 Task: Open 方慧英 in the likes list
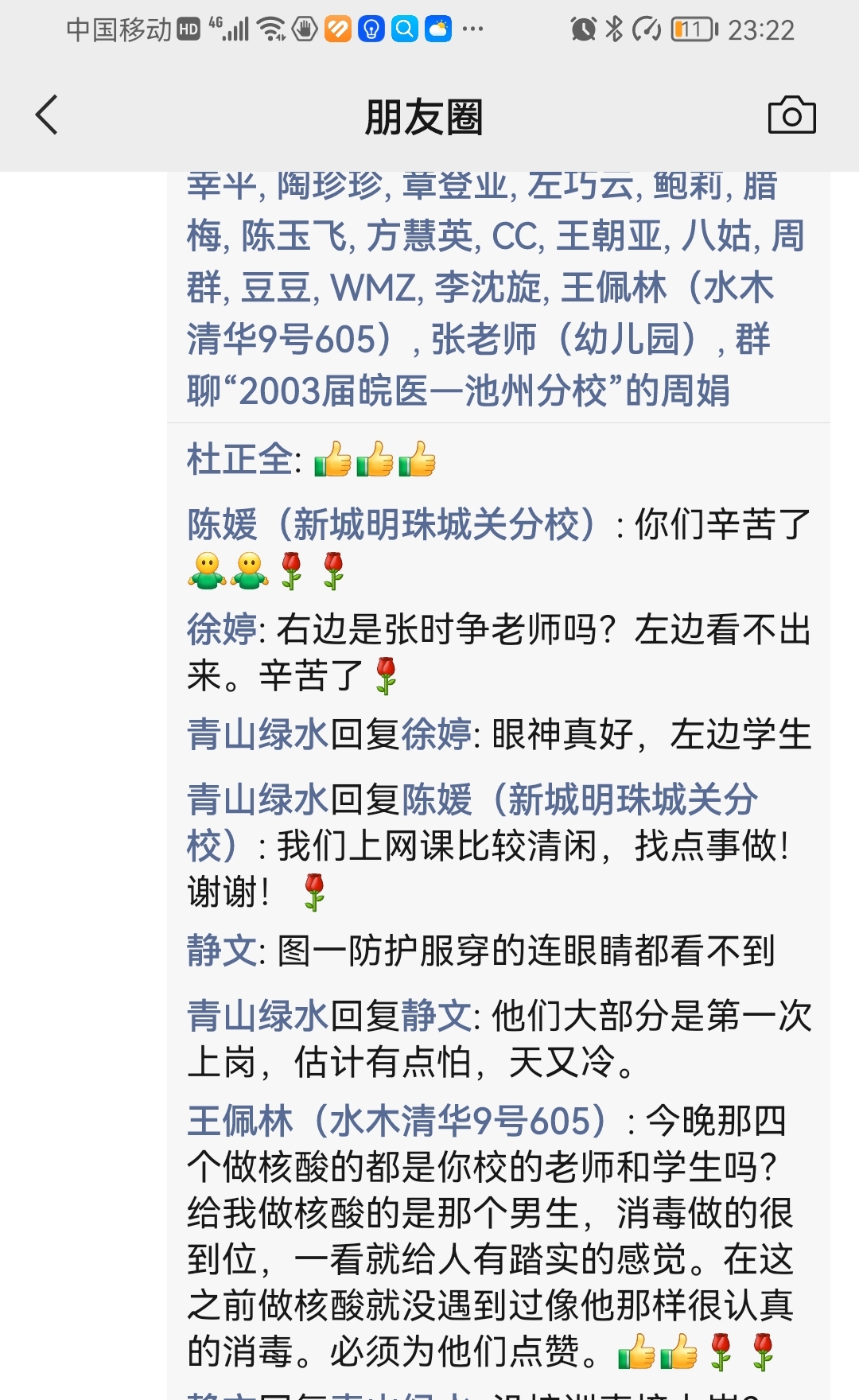pyautogui.click(x=419, y=236)
